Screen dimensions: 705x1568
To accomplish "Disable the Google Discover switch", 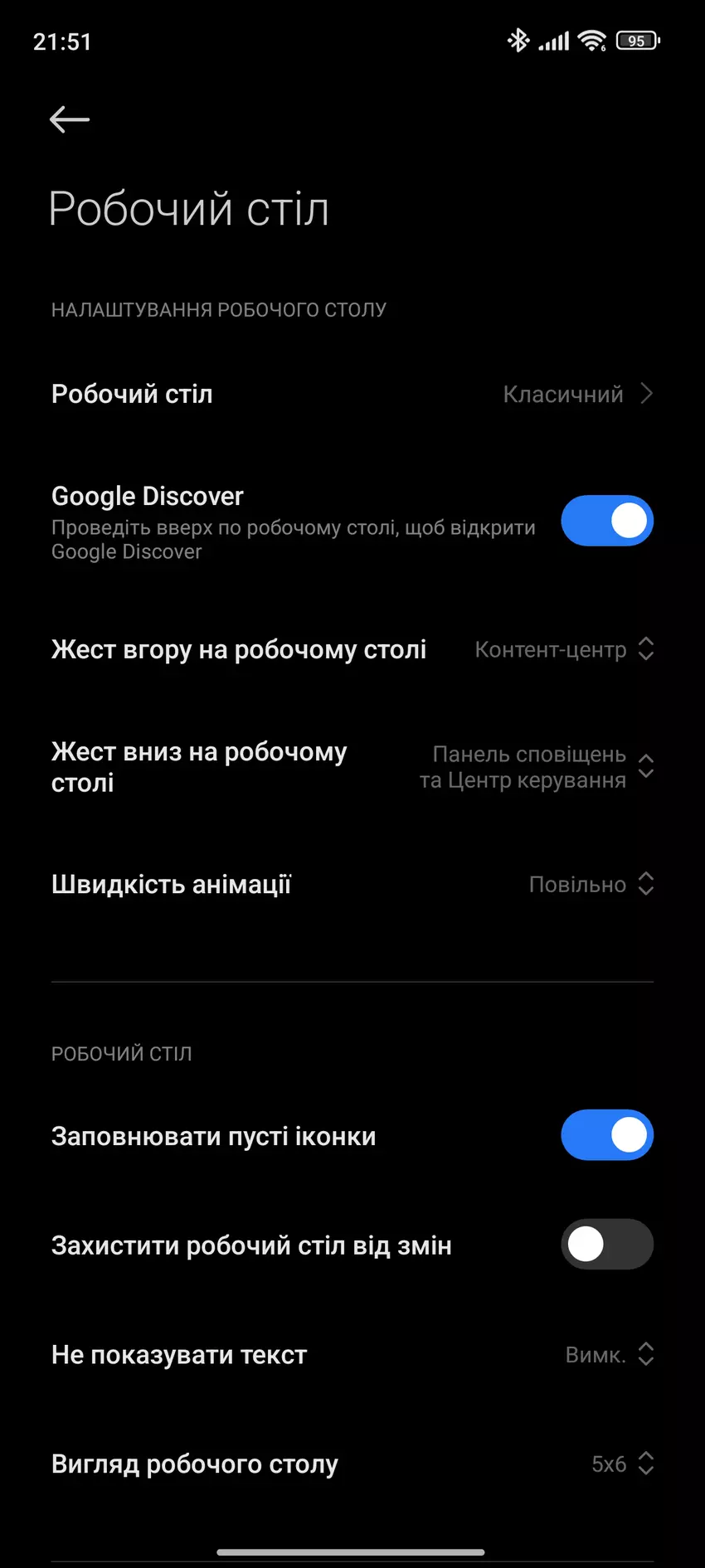I will pyautogui.click(x=606, y=522).
